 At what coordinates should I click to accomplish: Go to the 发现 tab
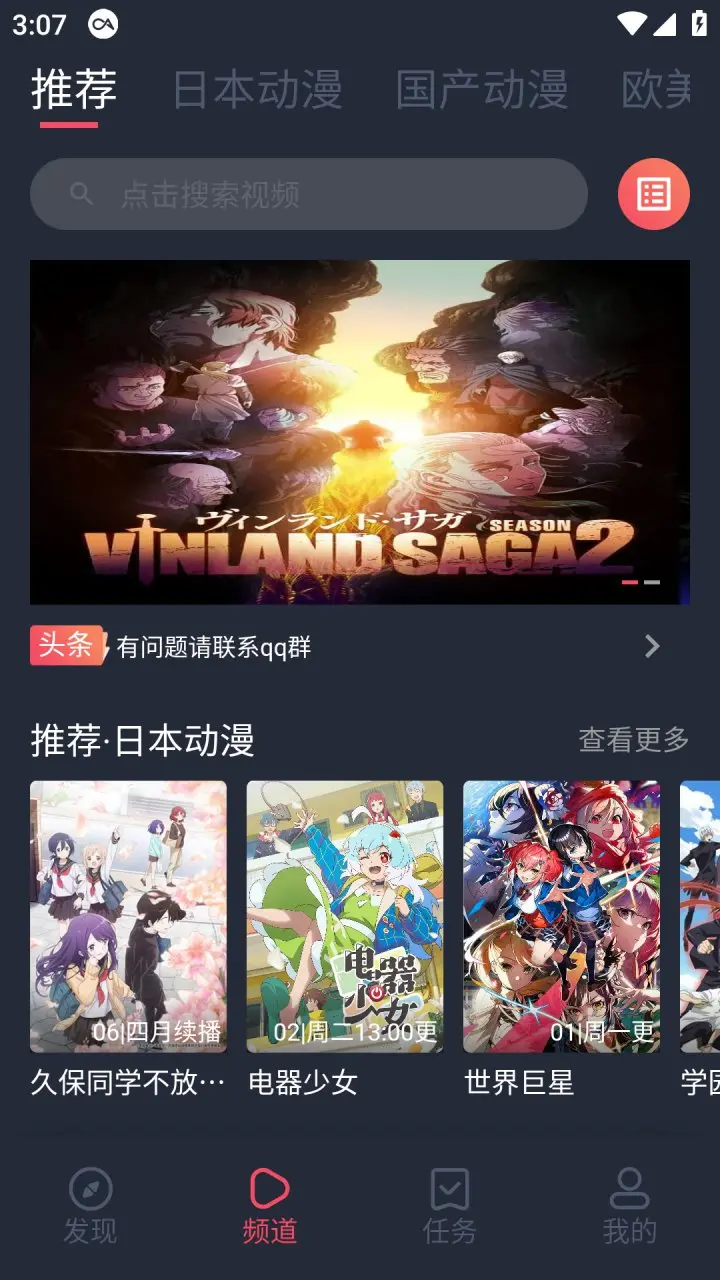tap(90, 1206)
